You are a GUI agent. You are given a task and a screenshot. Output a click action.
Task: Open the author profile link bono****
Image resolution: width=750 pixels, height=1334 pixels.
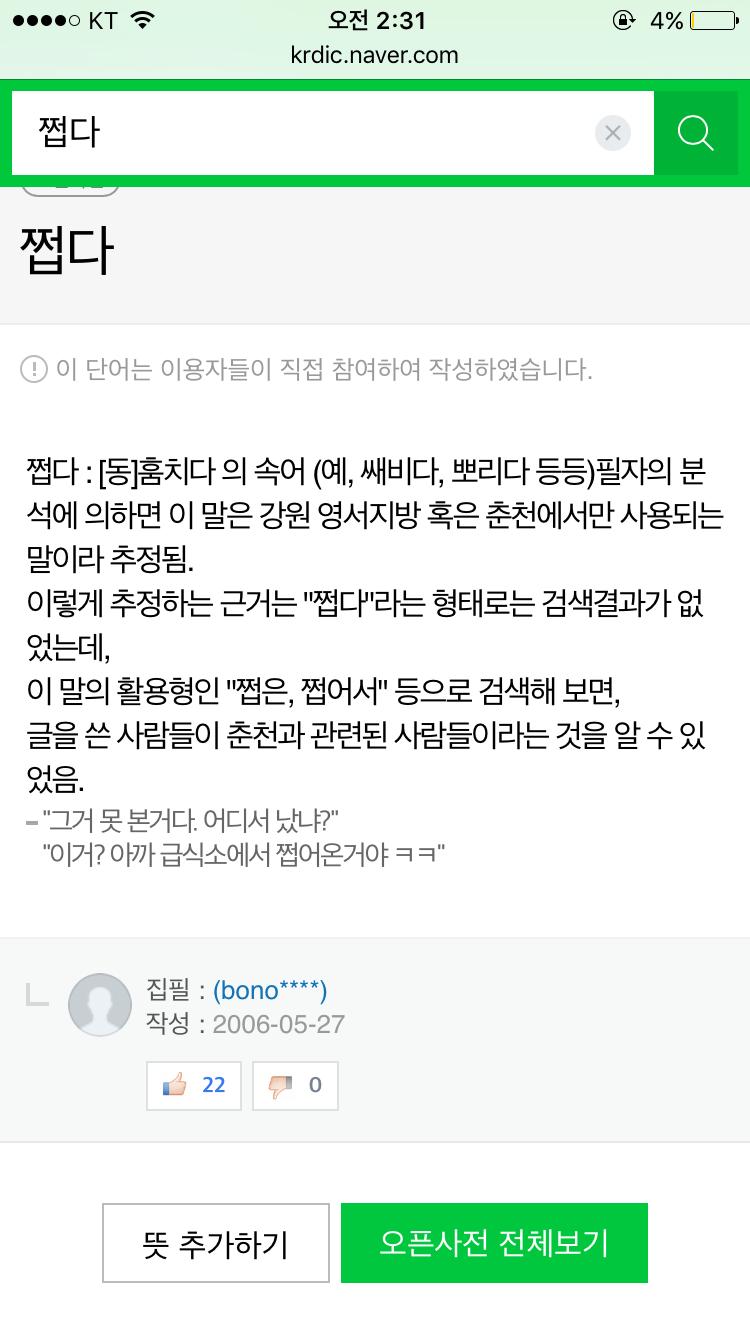click(270, 990)
